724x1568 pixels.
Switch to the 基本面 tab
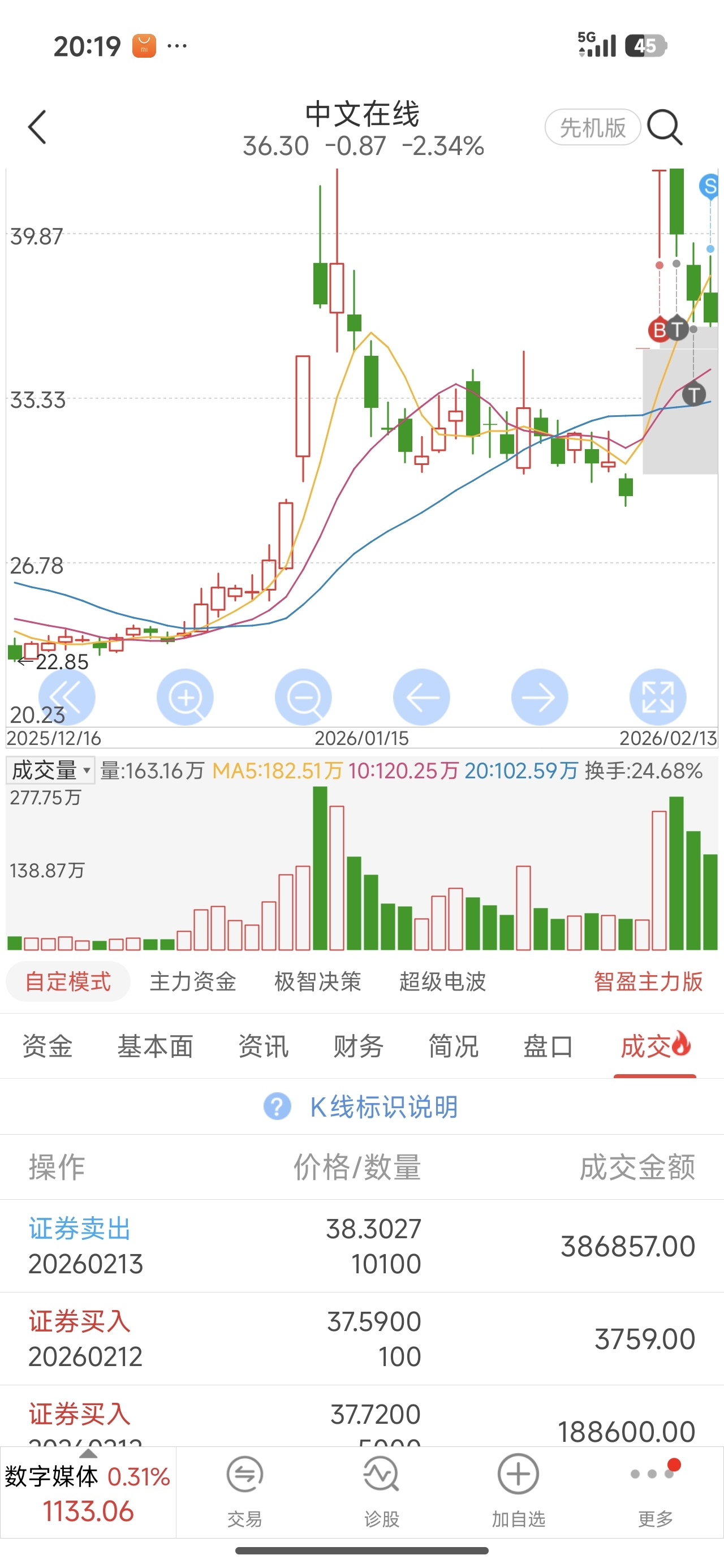pyautogui.click(x=156, y=1047)
